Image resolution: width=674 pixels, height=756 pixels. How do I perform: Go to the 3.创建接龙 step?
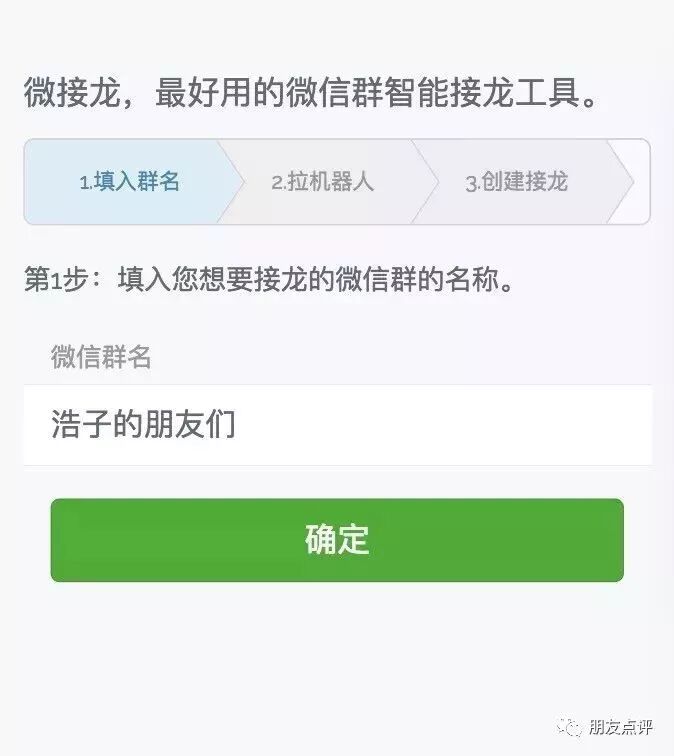tap(516, 182)
